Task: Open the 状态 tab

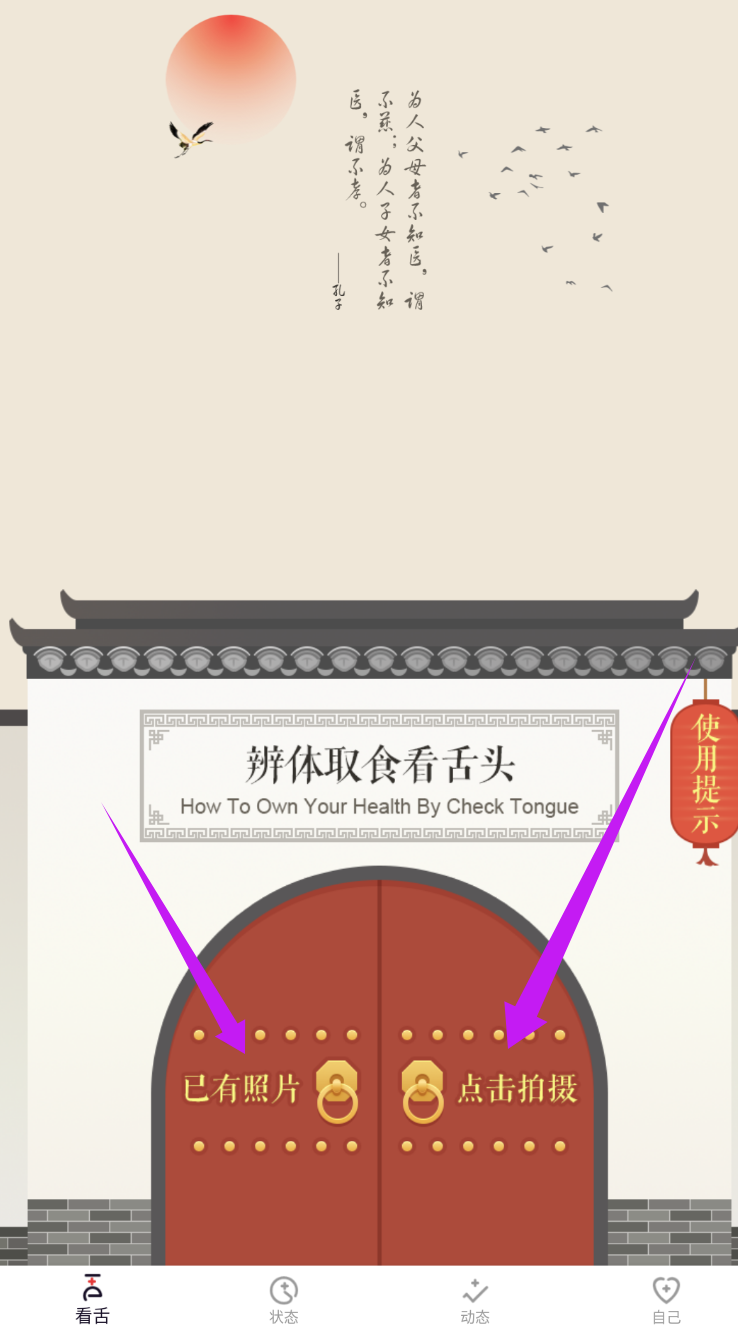Action: (284, 1299)
